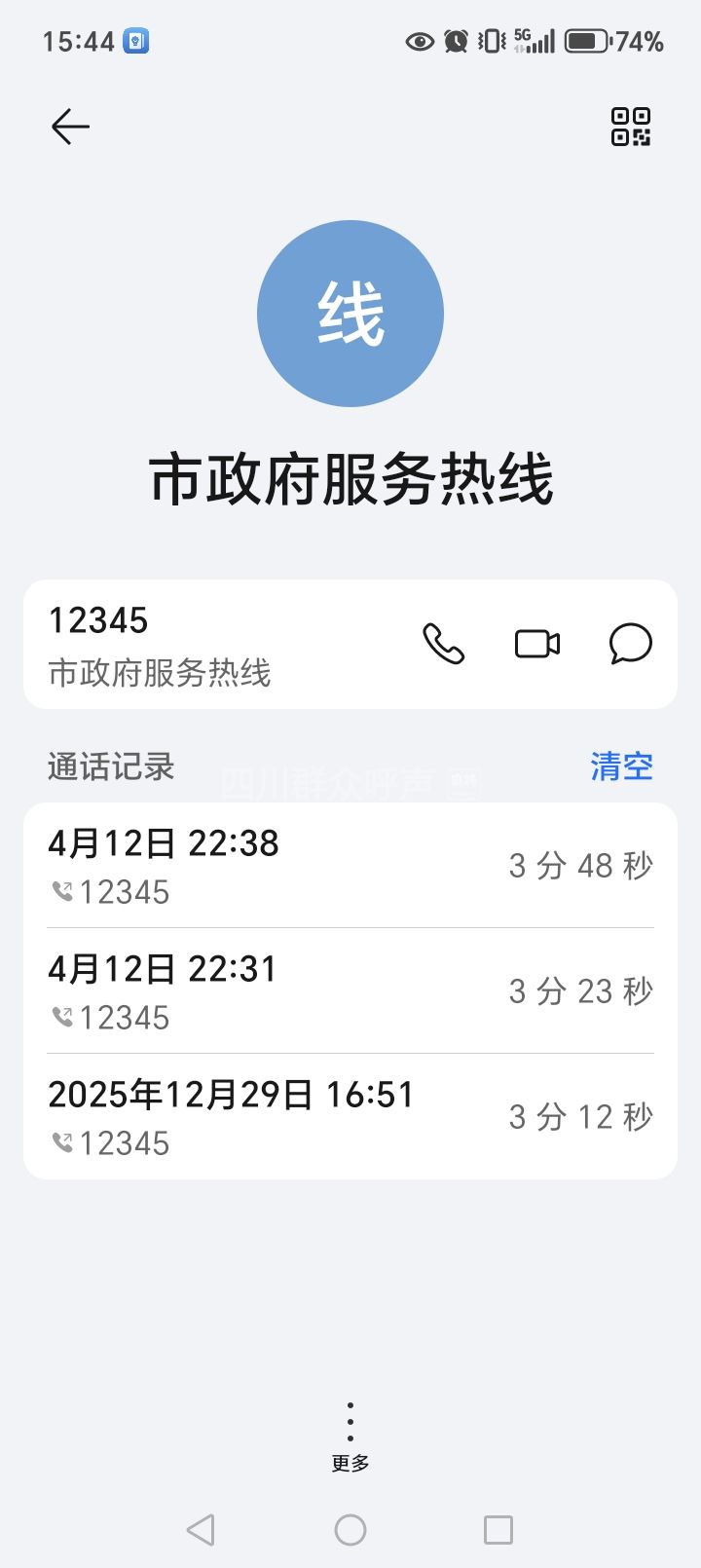The image size is (701, 1568).
Task: Start a video call to 12345
Action: 537,644
